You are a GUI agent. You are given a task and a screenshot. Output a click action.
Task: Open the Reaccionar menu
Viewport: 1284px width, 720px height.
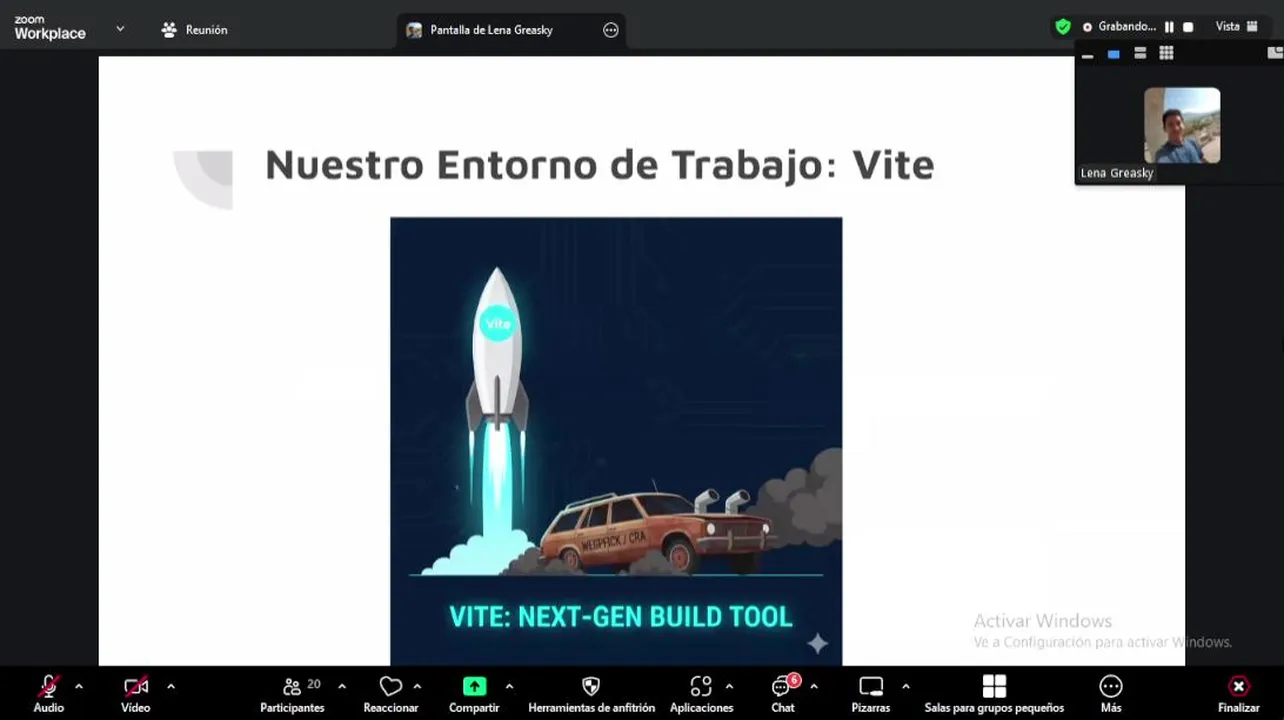[390, 693]
